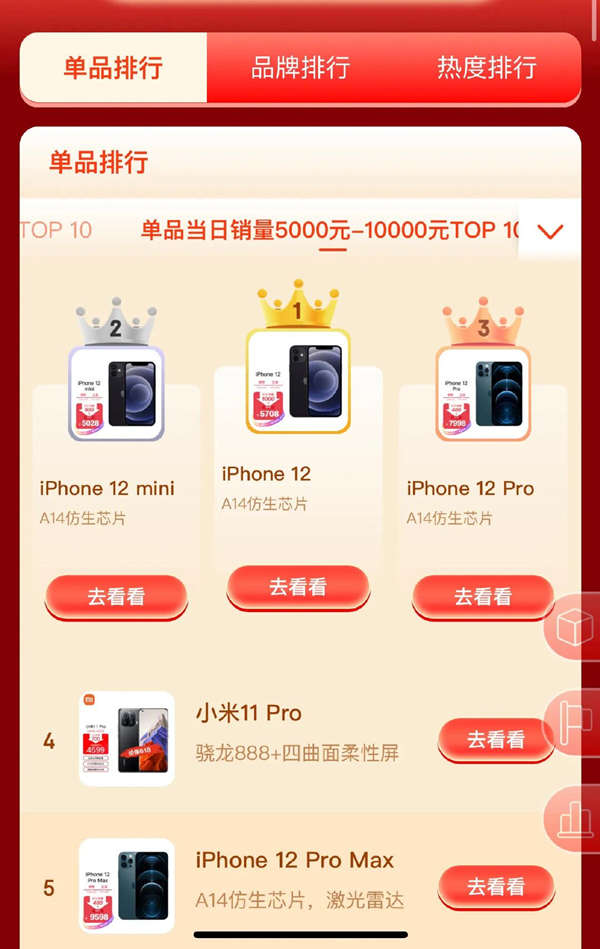Open the floating bar chart icon shortcut
The width and height of the screenshot is (600, 949).
point(574,818)
